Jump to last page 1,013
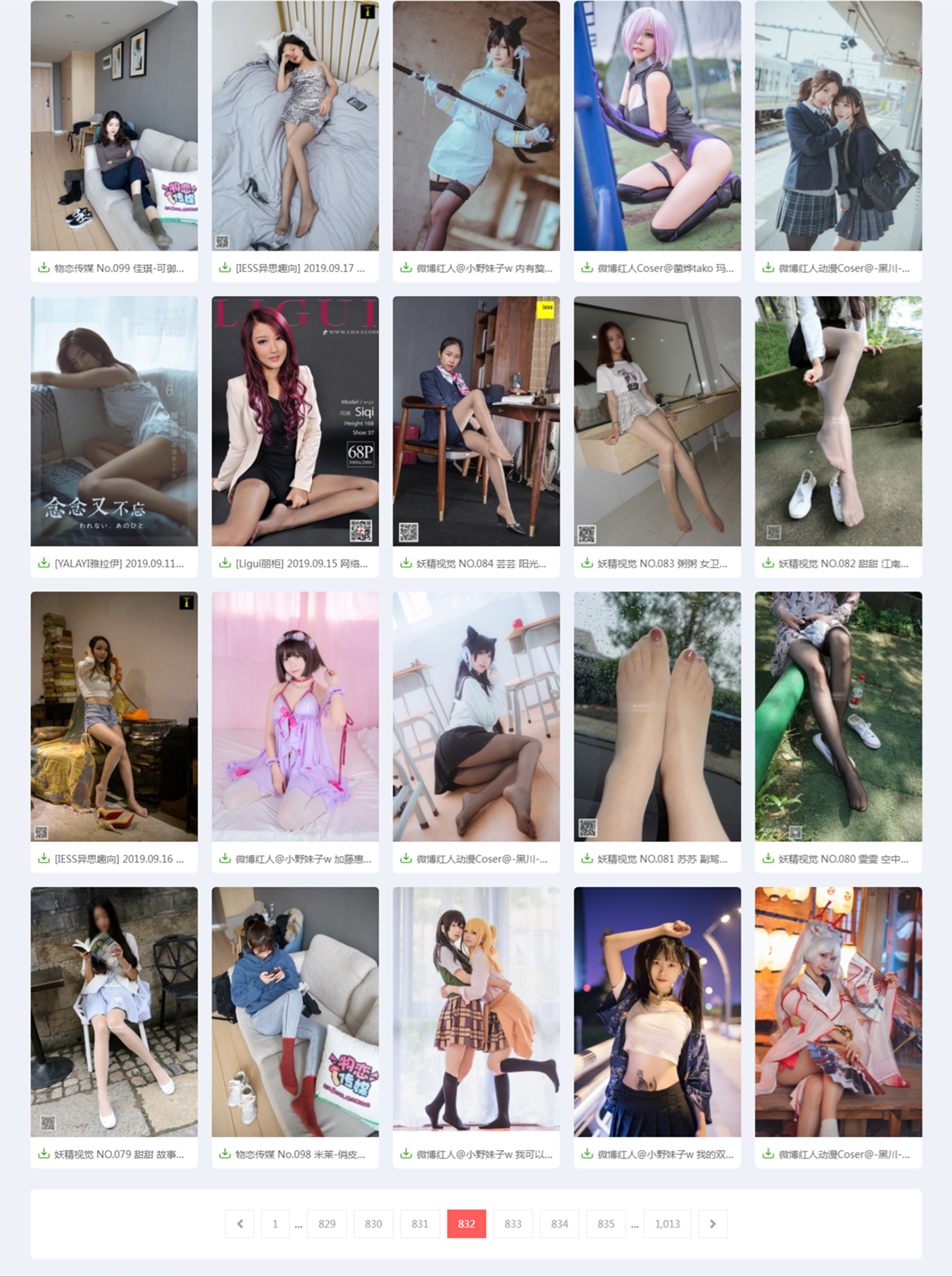 click(666, 1223)
